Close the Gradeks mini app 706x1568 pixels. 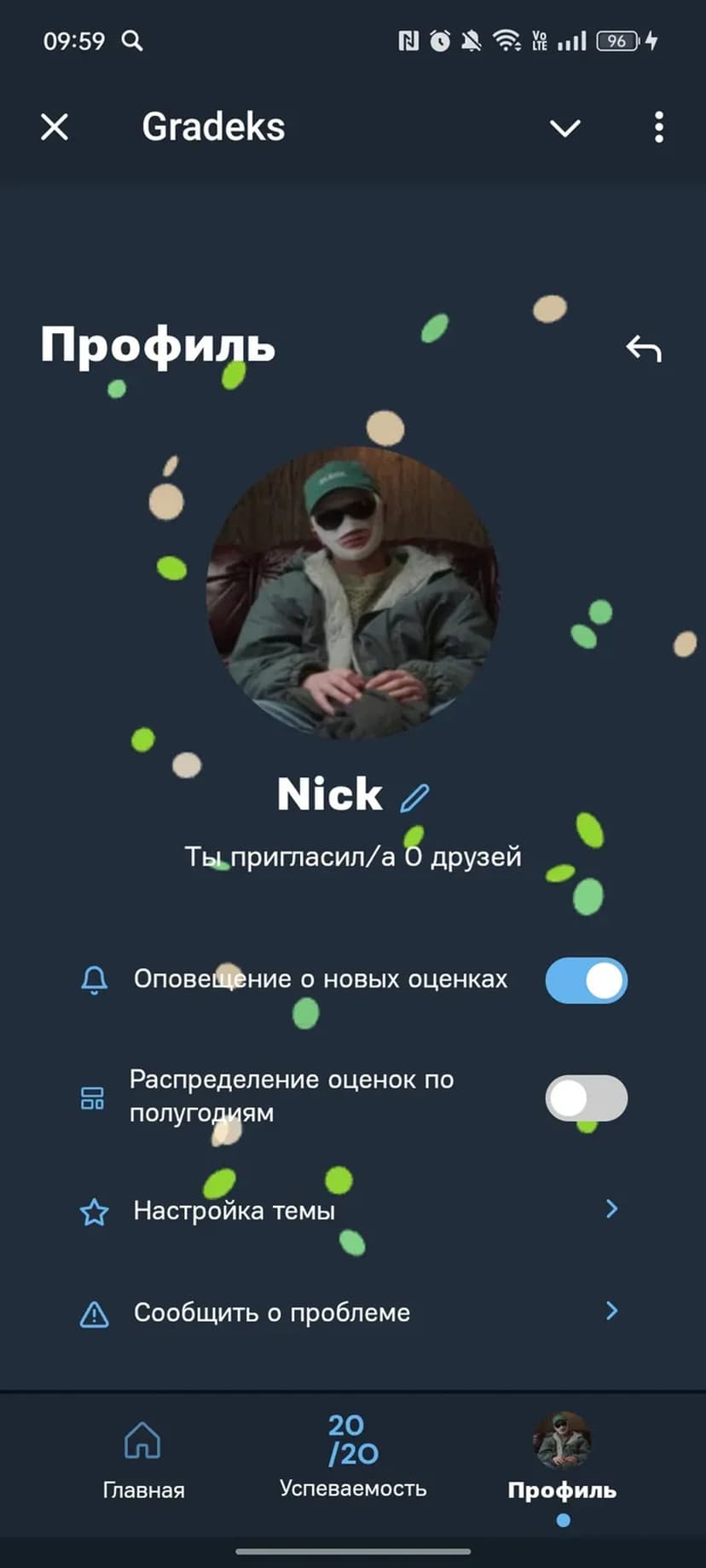pos(55,128)
